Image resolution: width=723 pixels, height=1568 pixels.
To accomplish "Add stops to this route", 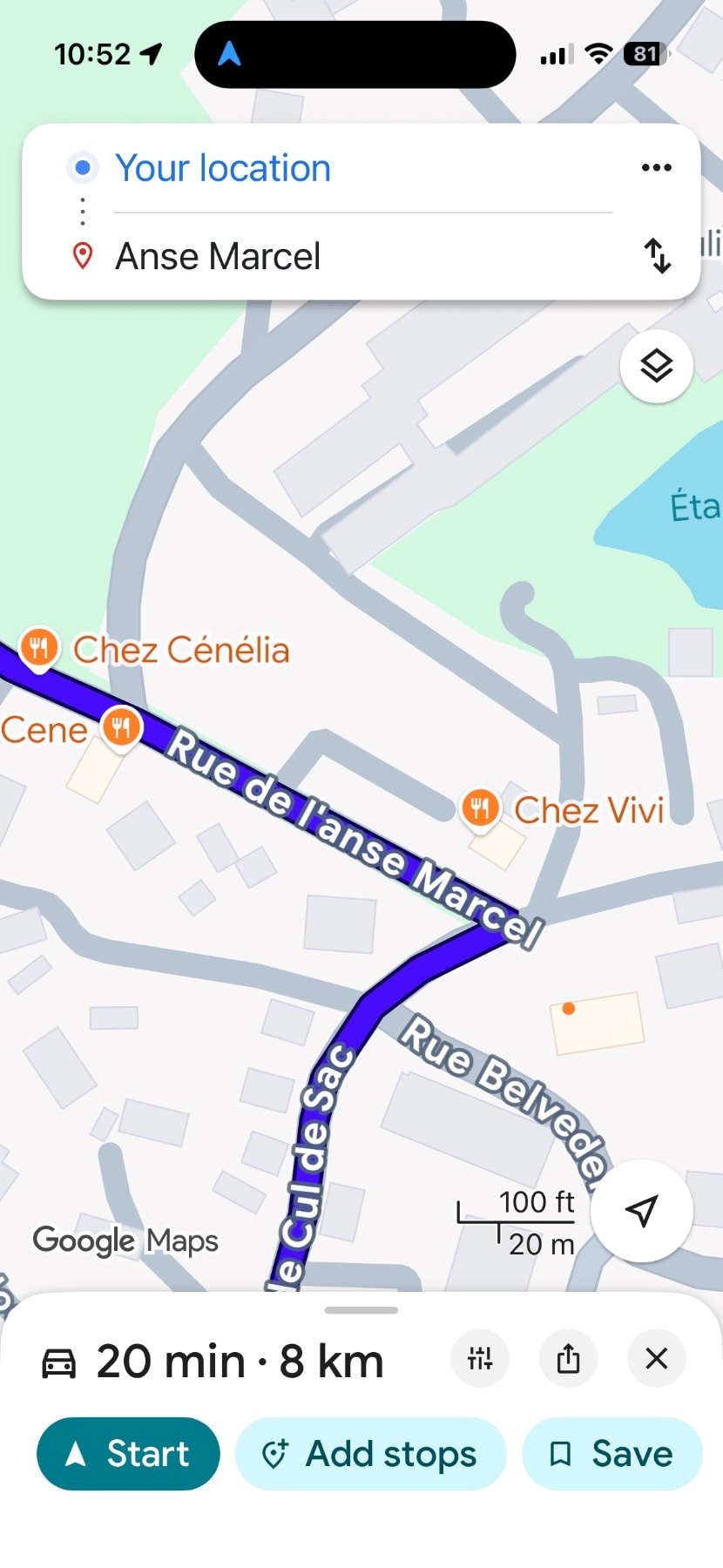I will pos(370,1454).
